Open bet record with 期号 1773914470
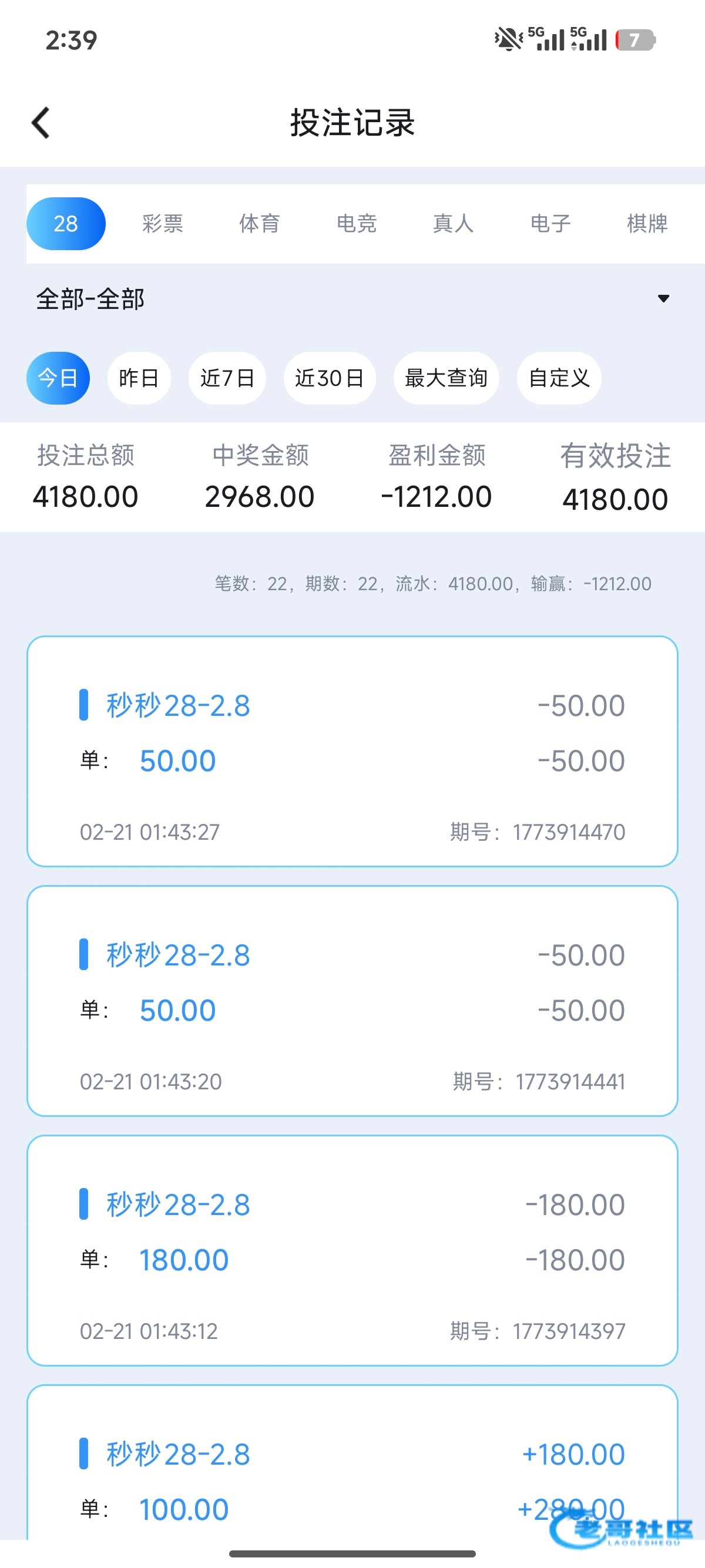This screenshot has height=1568, width=705. point(352,751)
